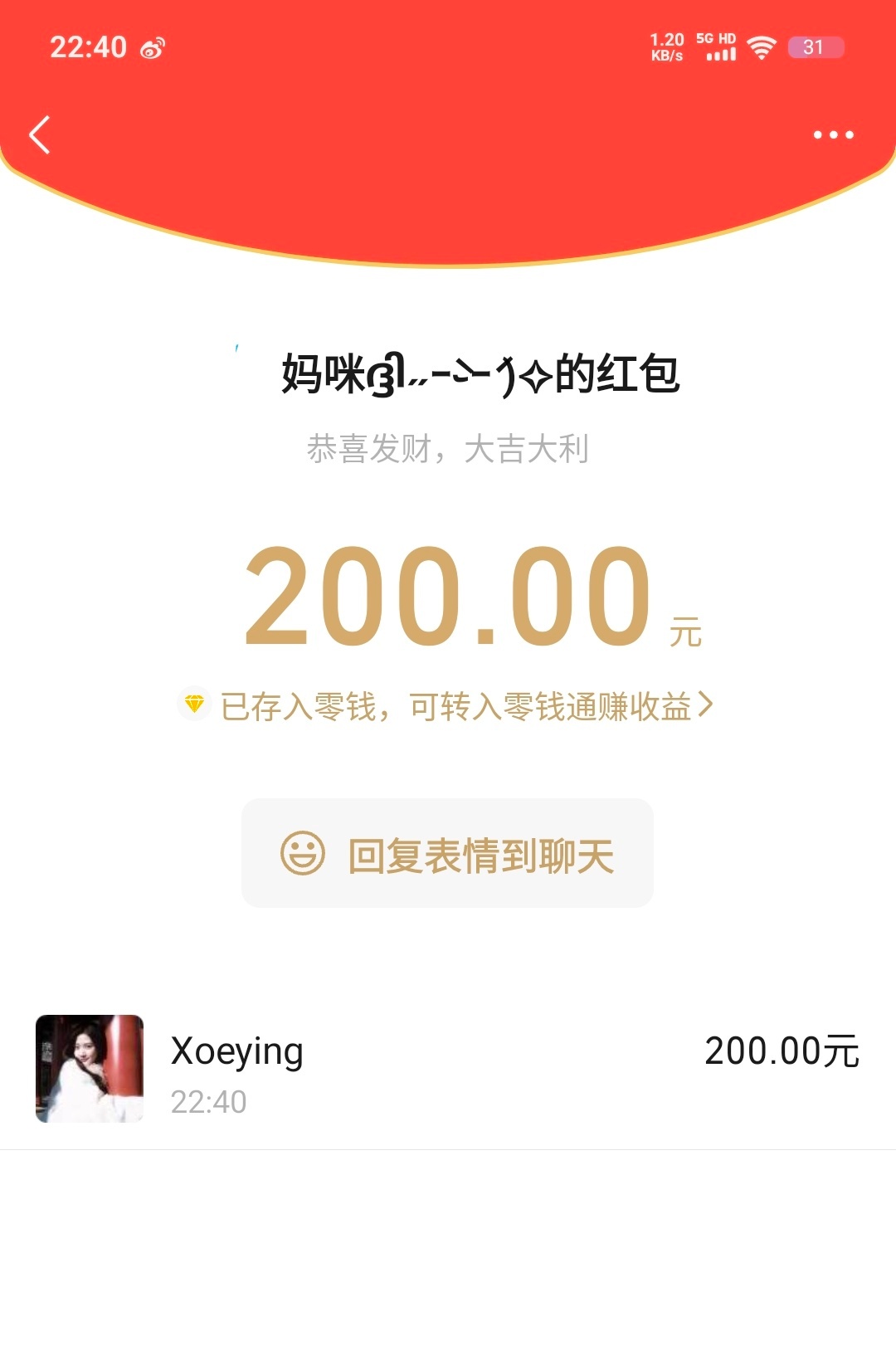The height and width of the screenshot is (1370, 896).
Task: Tap the smiley emoji icon in reply button
Action: (x=304, y=852)
